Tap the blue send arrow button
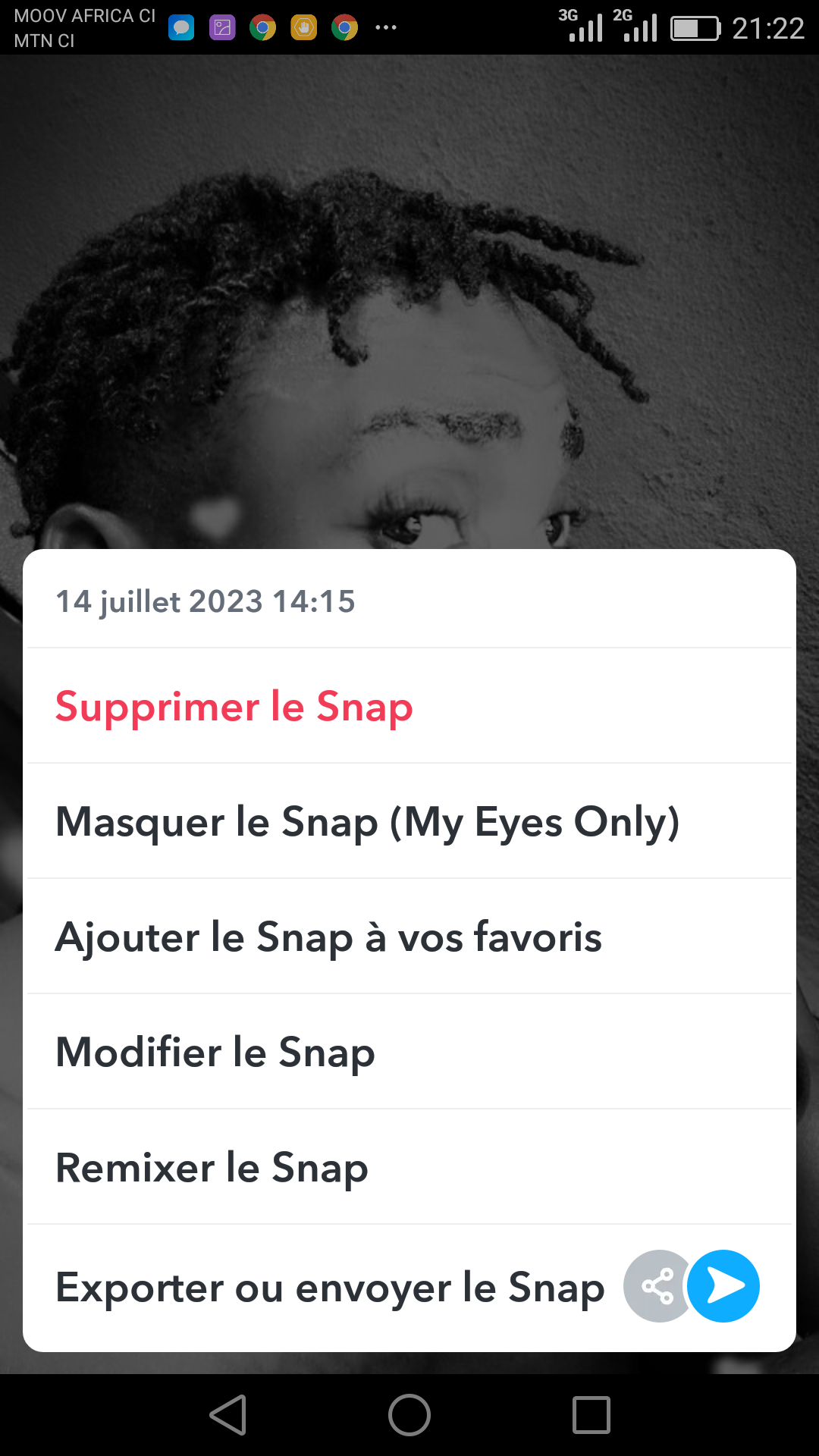Viewport: 819px width, 1456px height. [x=724, y=1286]
